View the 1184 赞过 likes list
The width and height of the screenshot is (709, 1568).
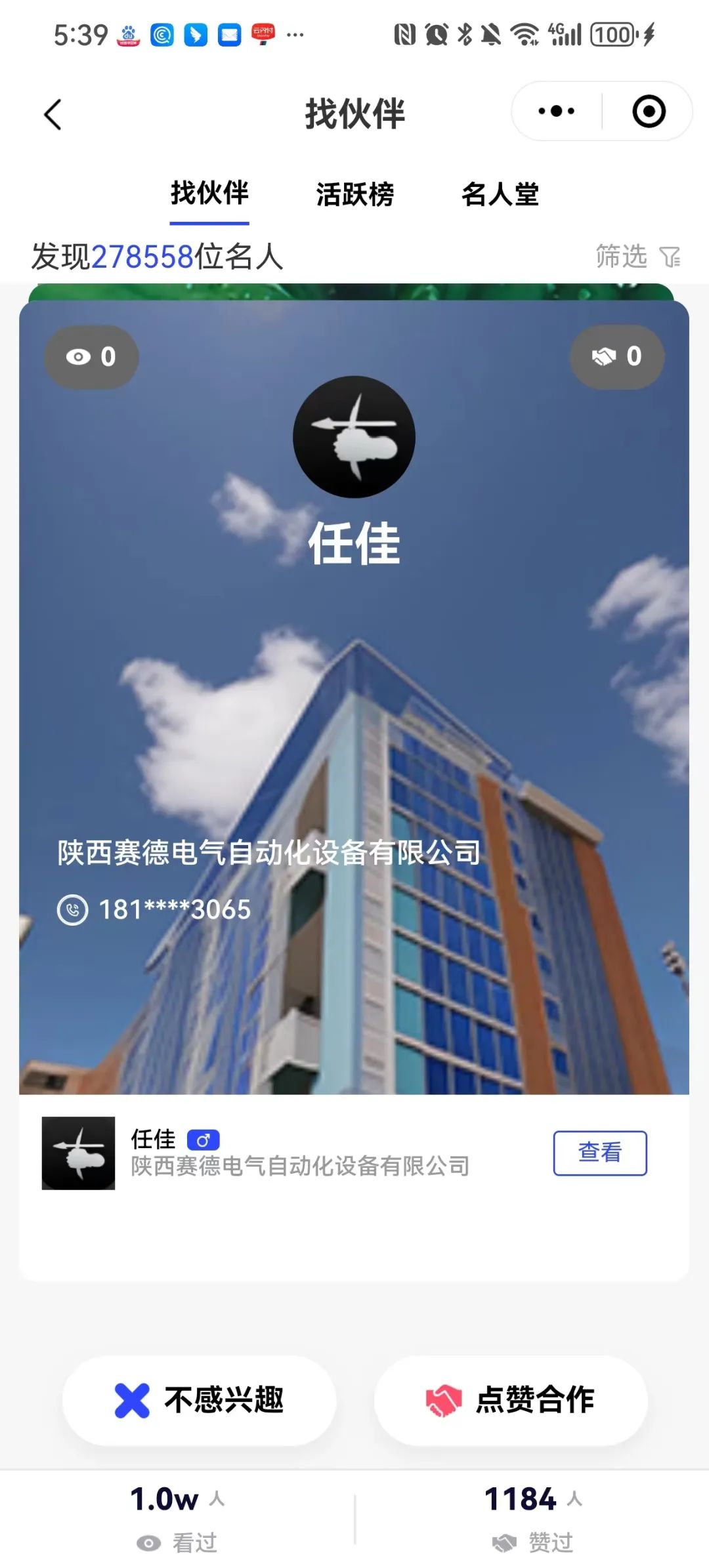click(532, 1519)
